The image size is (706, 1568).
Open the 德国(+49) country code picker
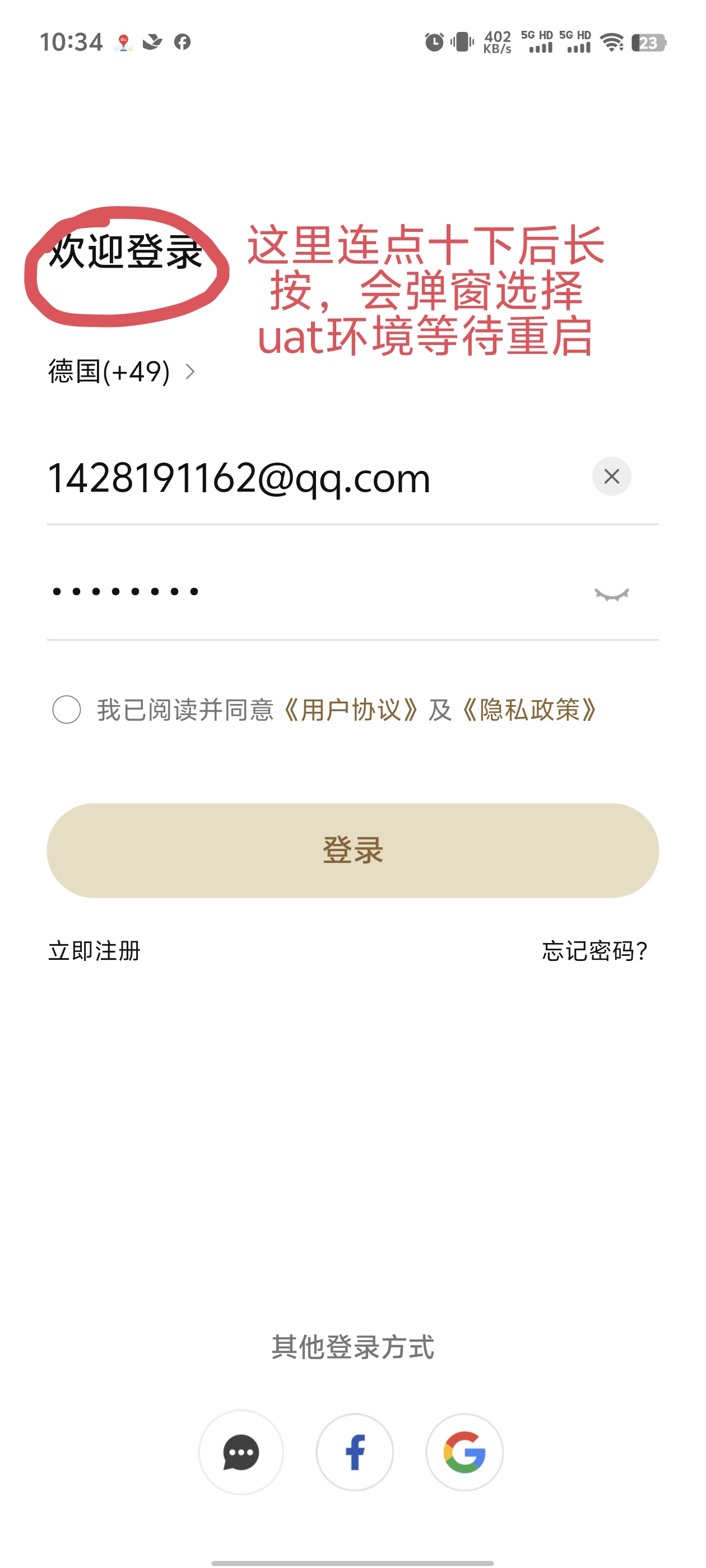pyautogui.click(x=121, y=372)
